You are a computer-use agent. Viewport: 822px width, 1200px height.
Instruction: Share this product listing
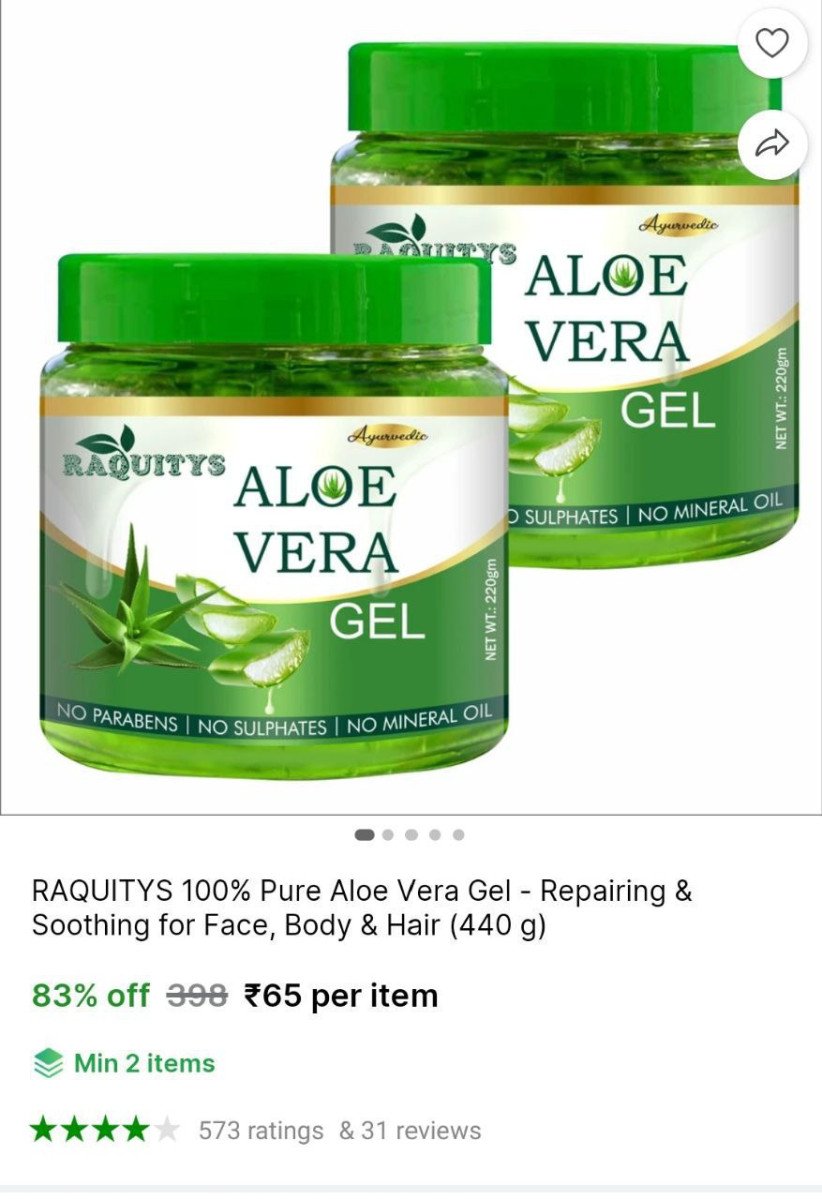coord(772,144)
